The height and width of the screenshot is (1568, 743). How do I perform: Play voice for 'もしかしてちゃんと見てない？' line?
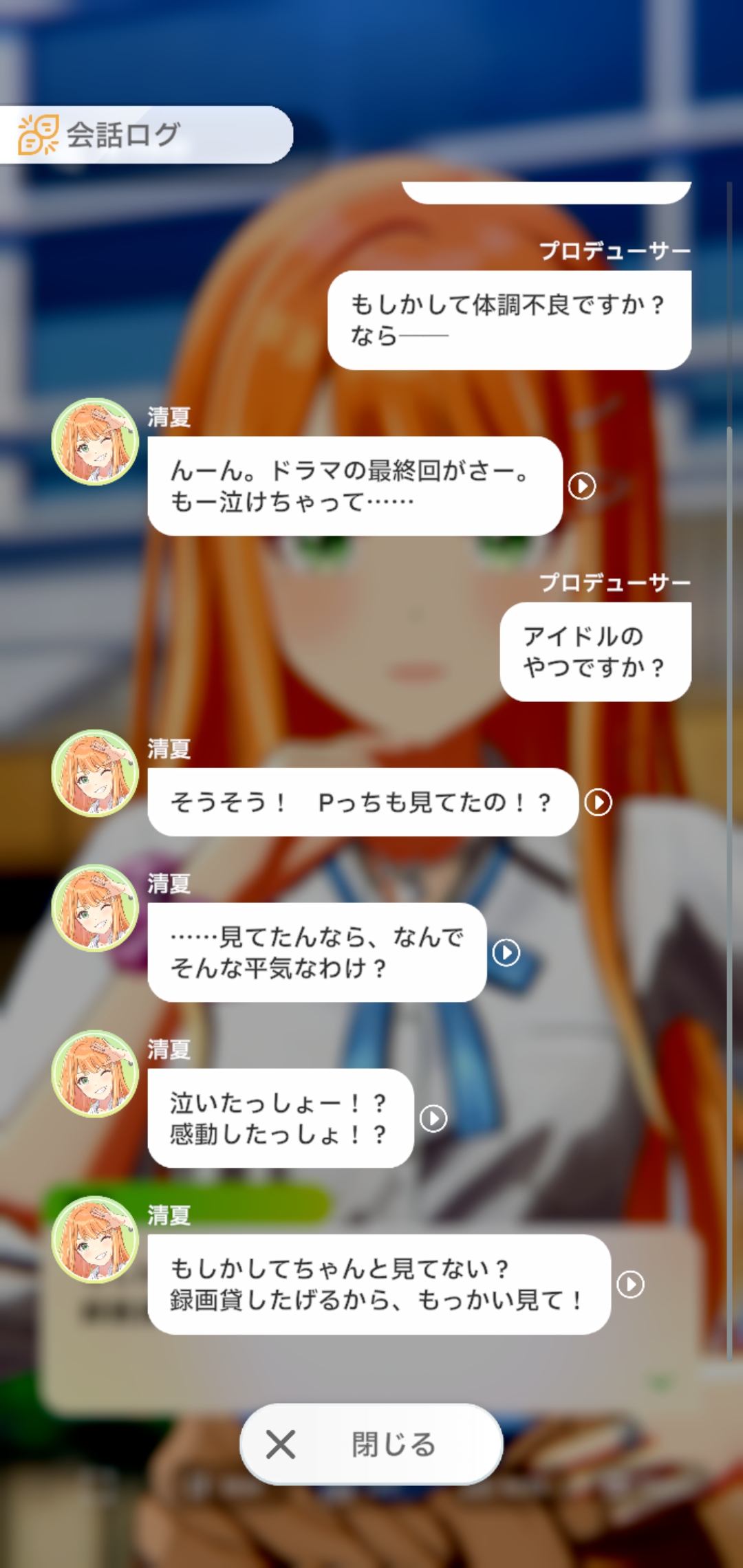(x=631, y=1284)
